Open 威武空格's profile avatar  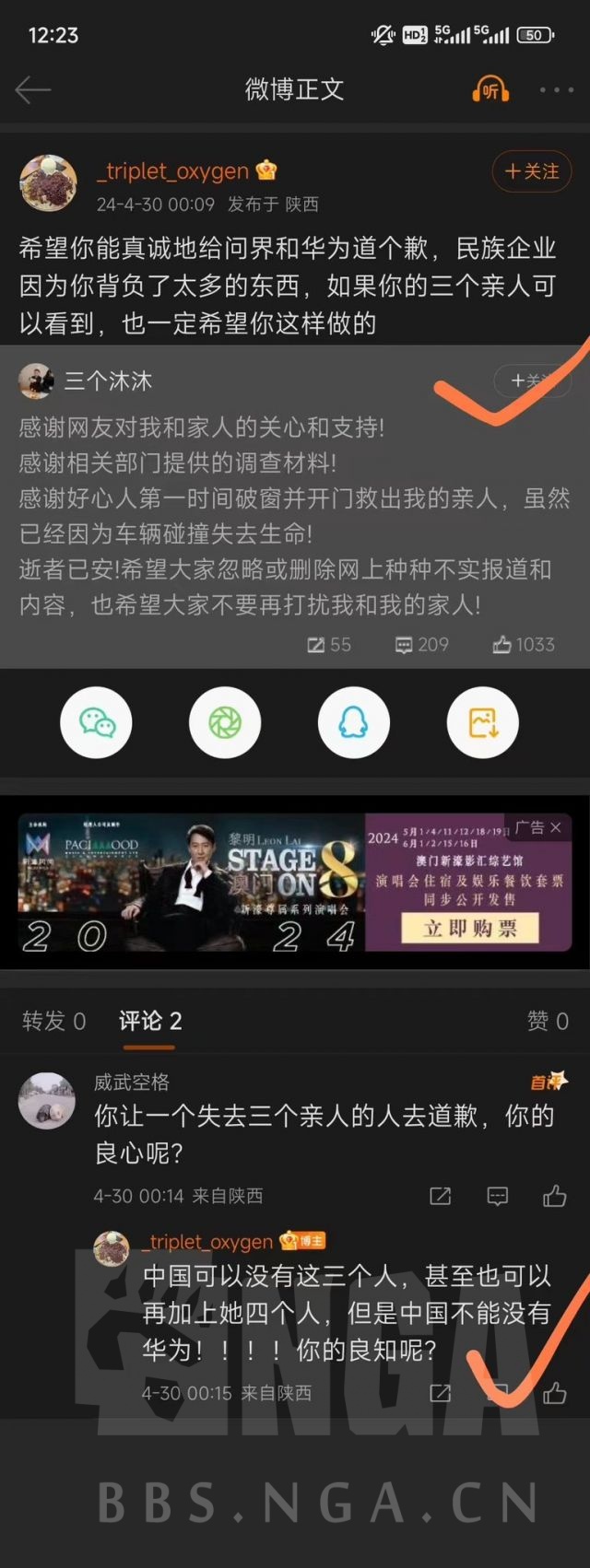48,1100
